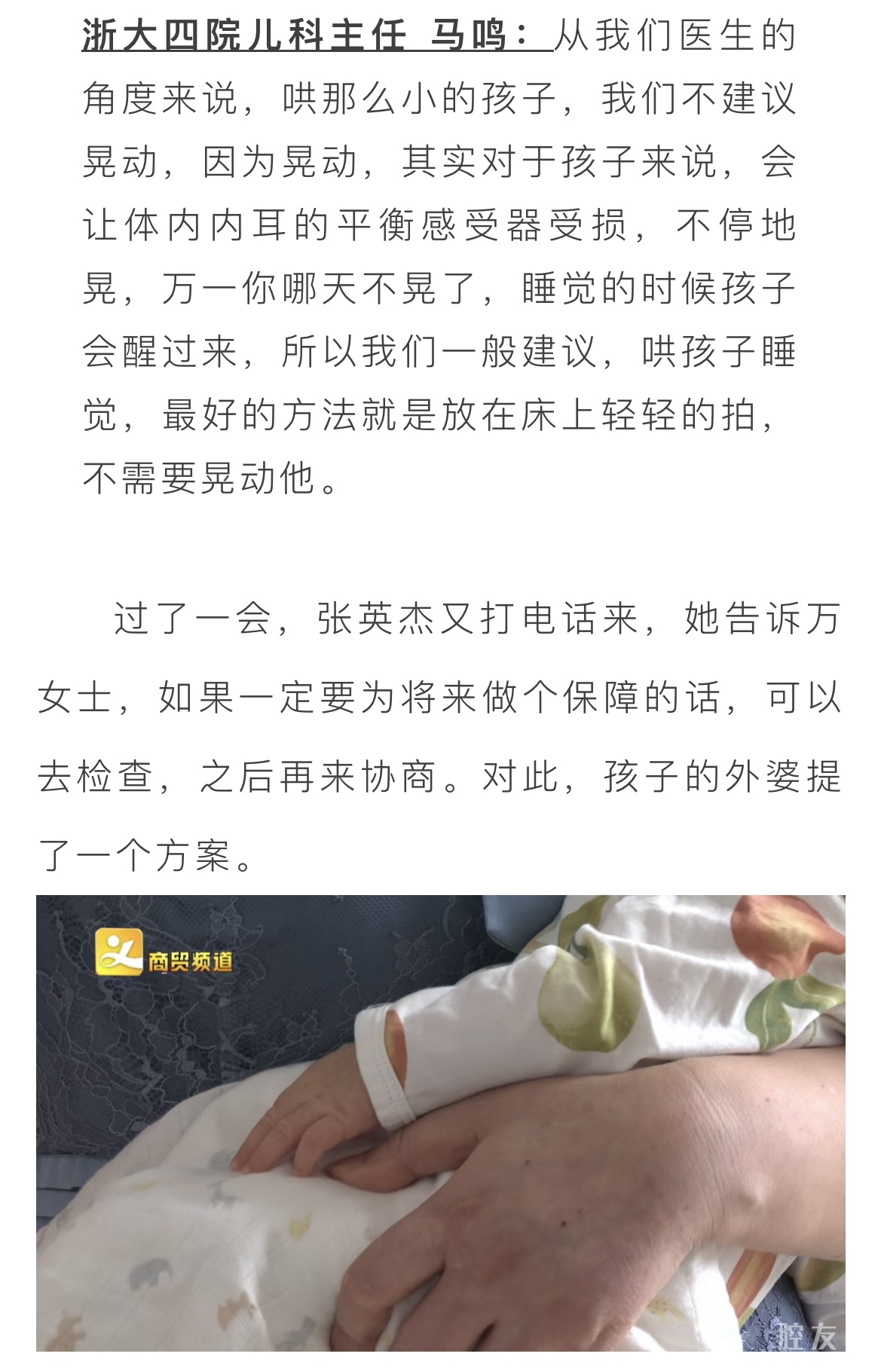The height and width of the screenshot is (1372, 881).
Task: Open the baby hand photo in the article
Action: (x=440, y=1123)
